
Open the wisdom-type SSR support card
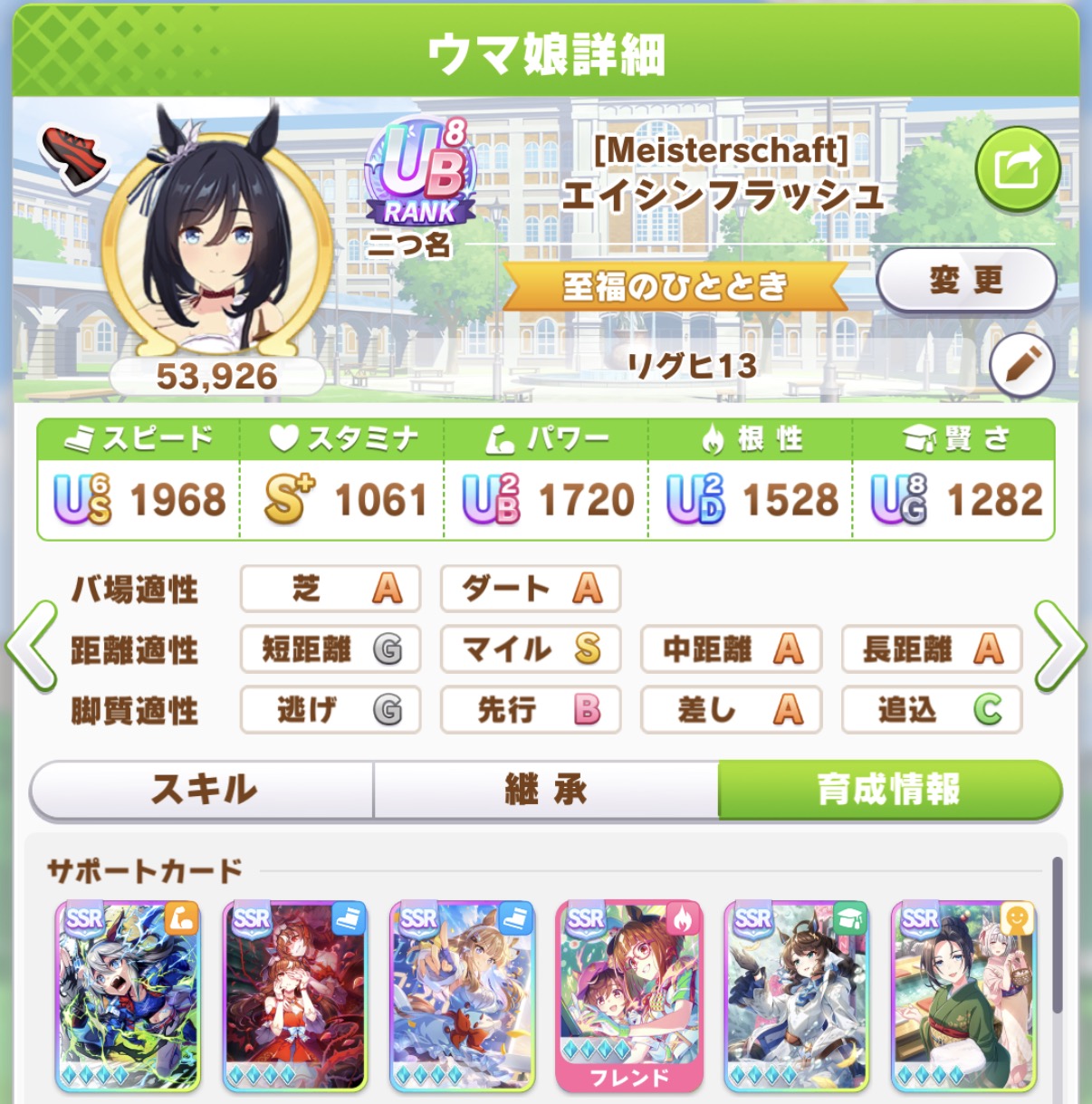[796, 995]
